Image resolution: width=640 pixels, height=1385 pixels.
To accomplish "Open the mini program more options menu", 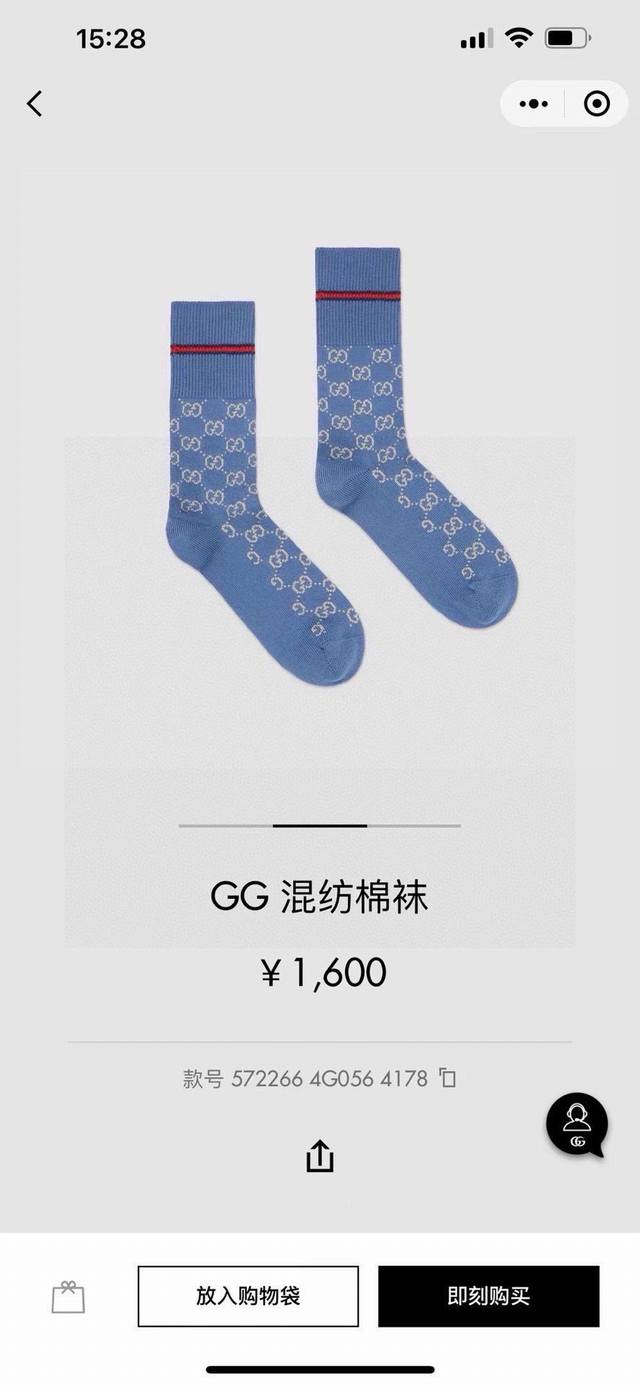I will coord(535,103).
